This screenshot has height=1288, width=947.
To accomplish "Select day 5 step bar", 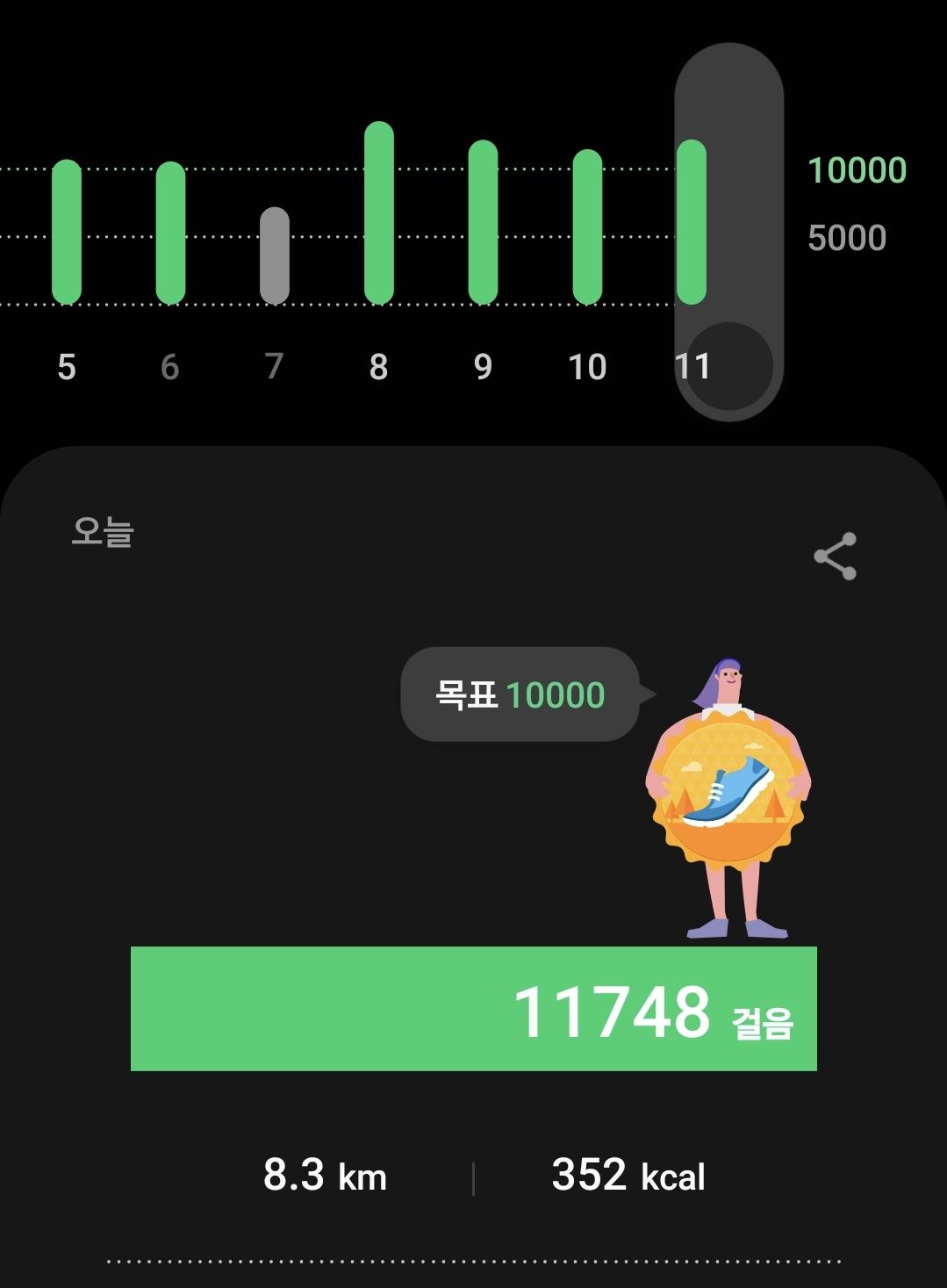I will pyautogui.click(x=67, y=233).
